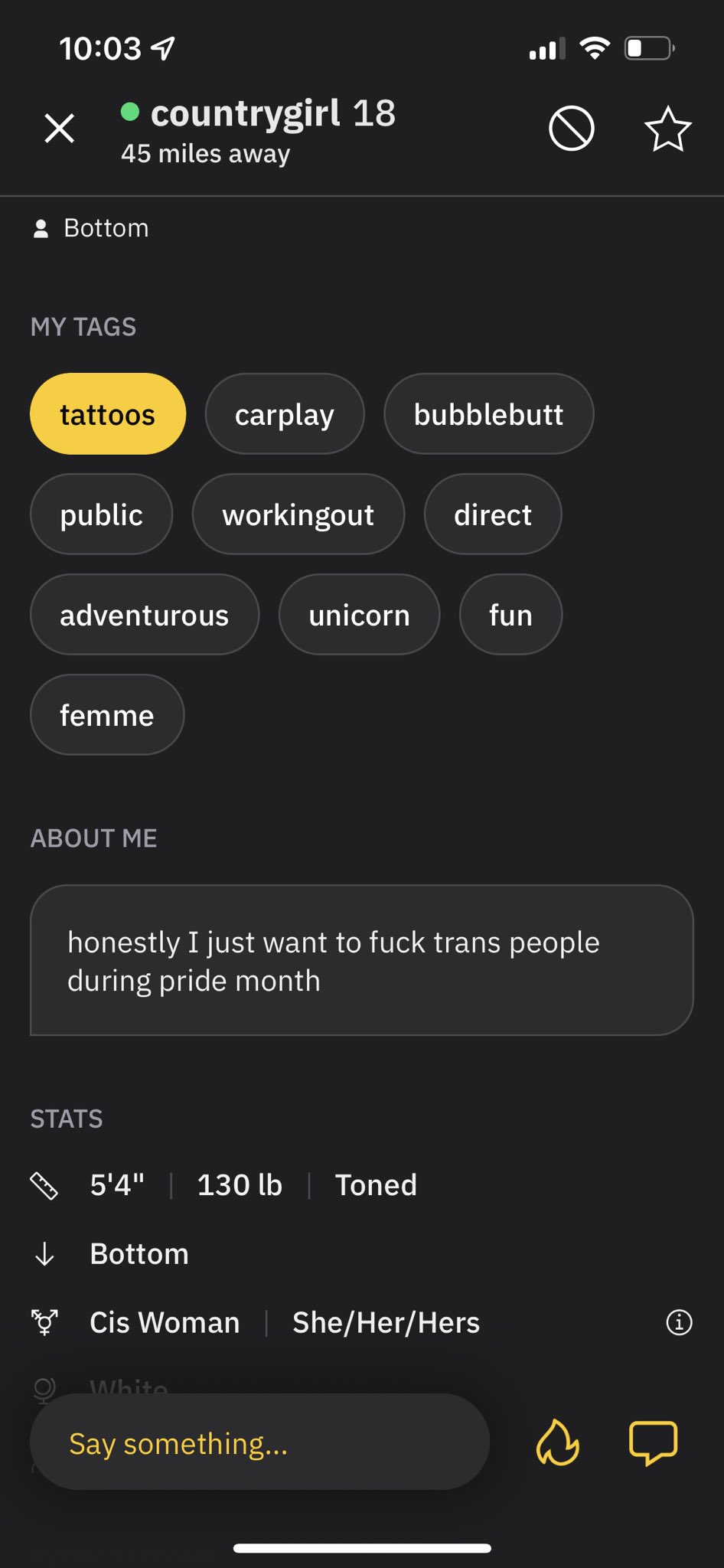
Task: Favorite the profile using the star icon
Action: coord(667,129)
